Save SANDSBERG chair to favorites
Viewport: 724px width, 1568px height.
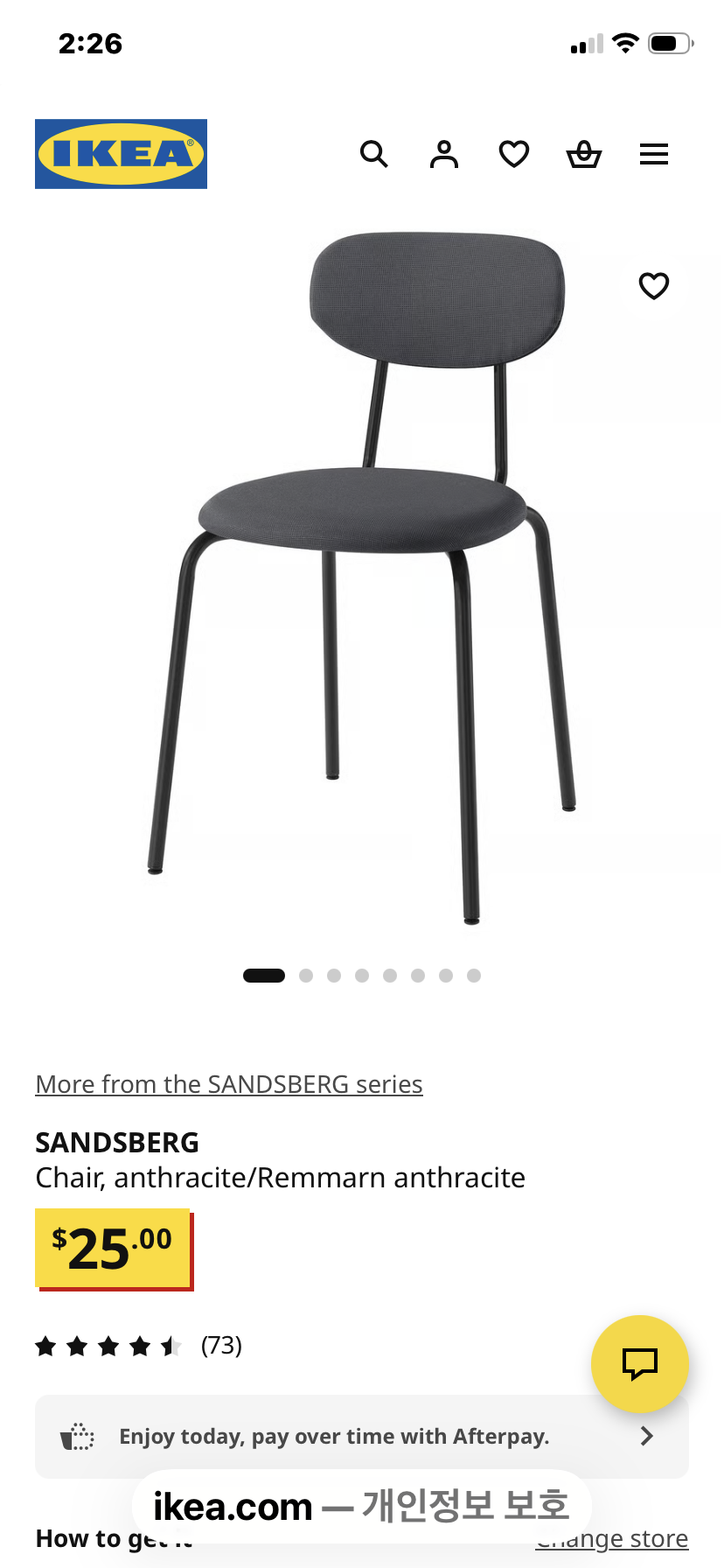pyautogui.click(x=654, y=286)
